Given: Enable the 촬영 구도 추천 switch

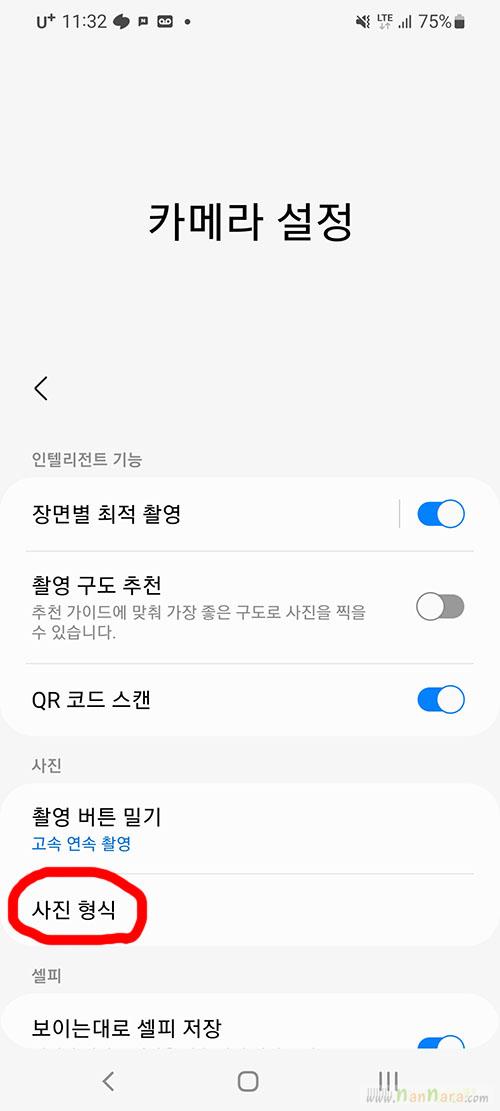Looking at the screenshot, I should (441, 607).
